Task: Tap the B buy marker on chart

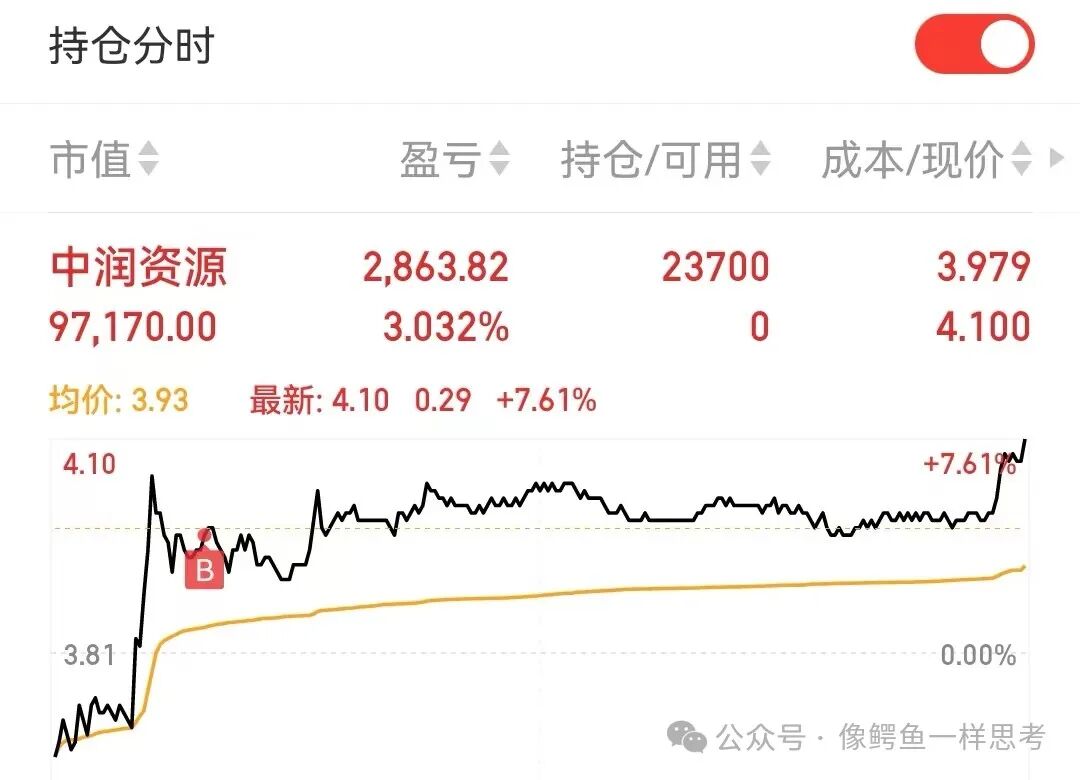Action: (205, 570)
